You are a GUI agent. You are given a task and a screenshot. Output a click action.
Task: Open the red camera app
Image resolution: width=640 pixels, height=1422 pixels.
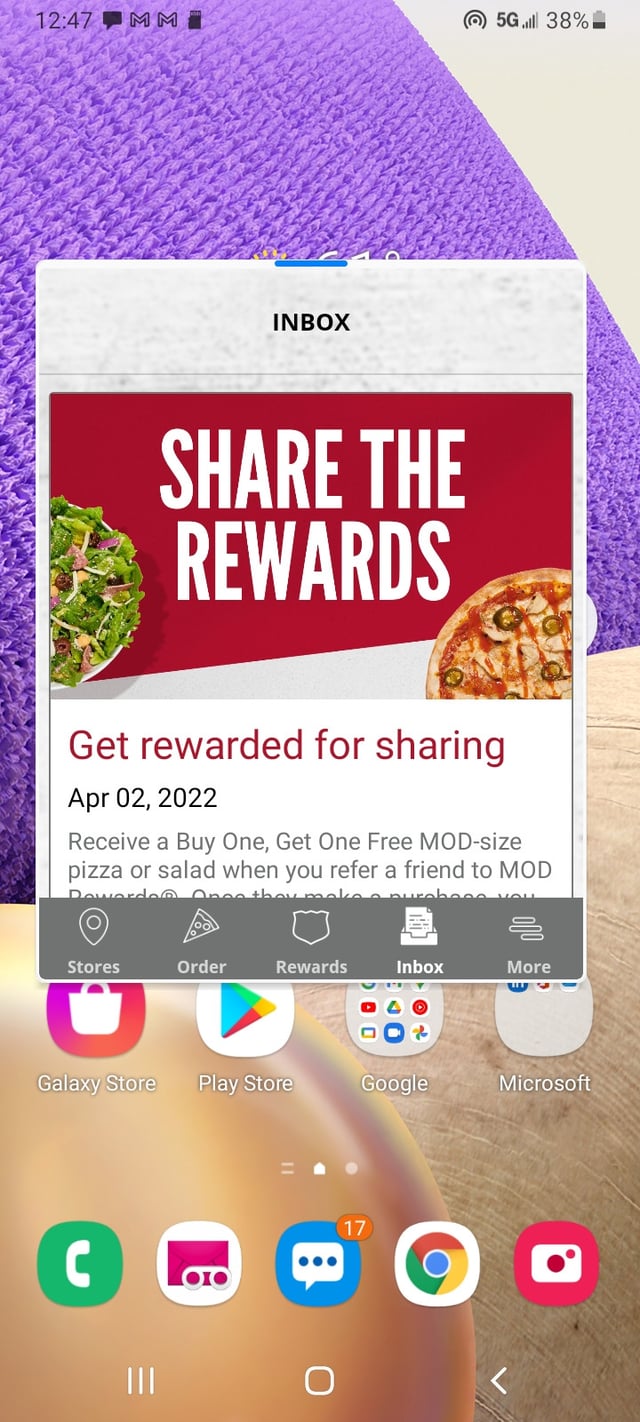(556, 1264)
